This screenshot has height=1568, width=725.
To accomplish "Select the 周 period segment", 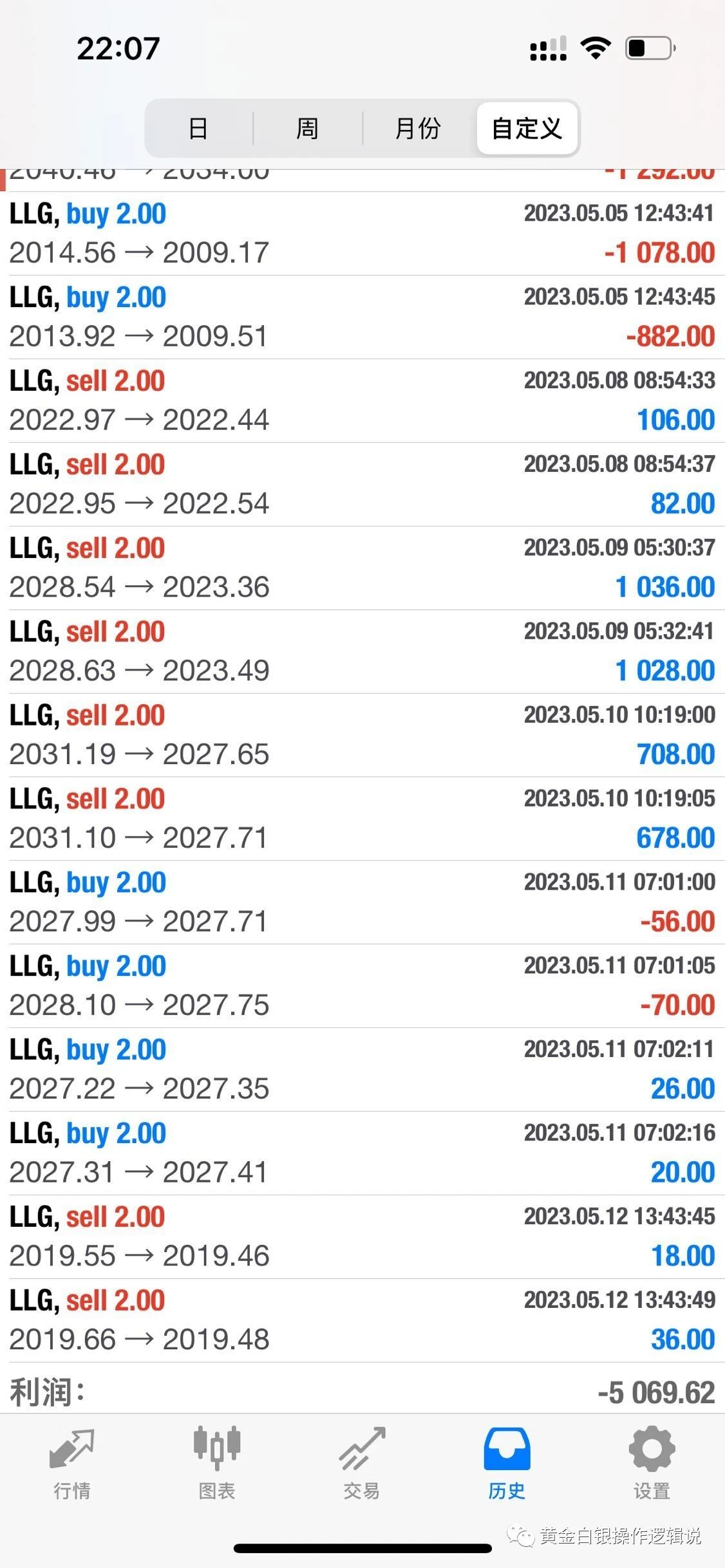I will (x=308, y=128).
